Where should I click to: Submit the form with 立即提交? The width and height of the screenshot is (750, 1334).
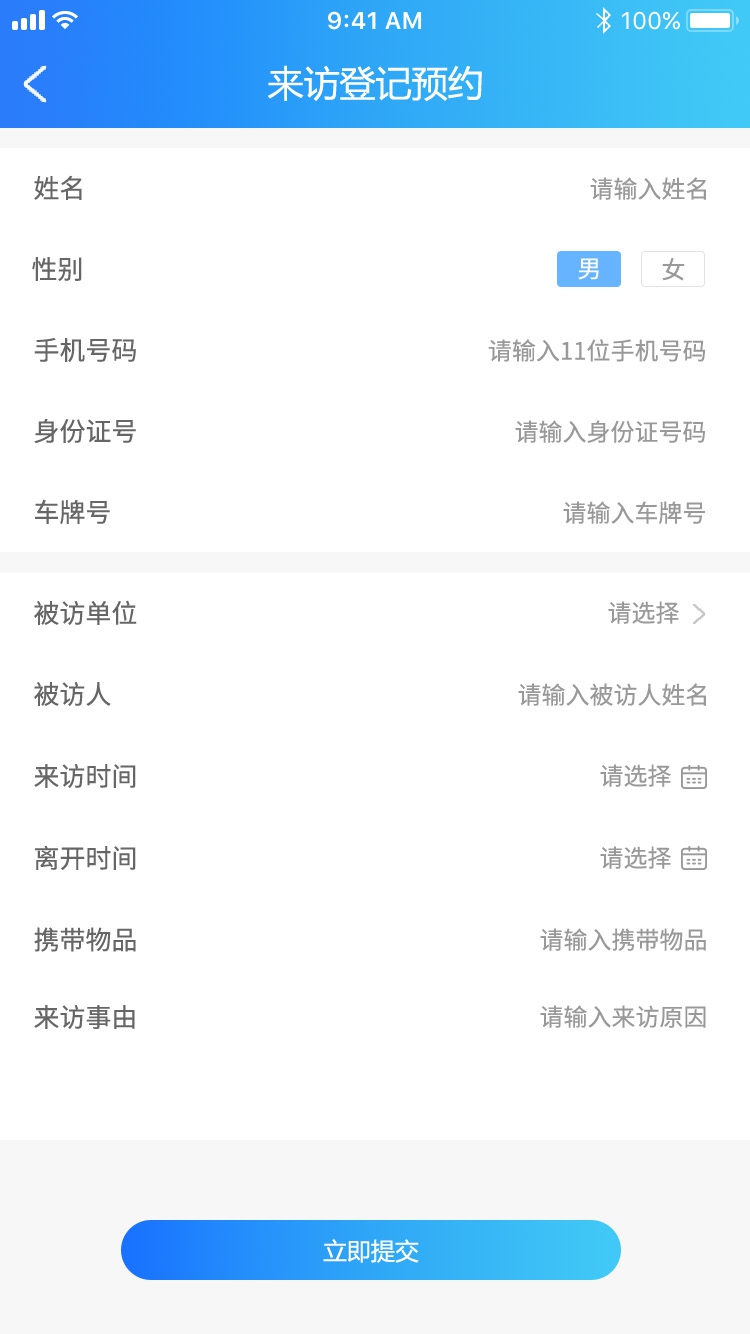371,1250
